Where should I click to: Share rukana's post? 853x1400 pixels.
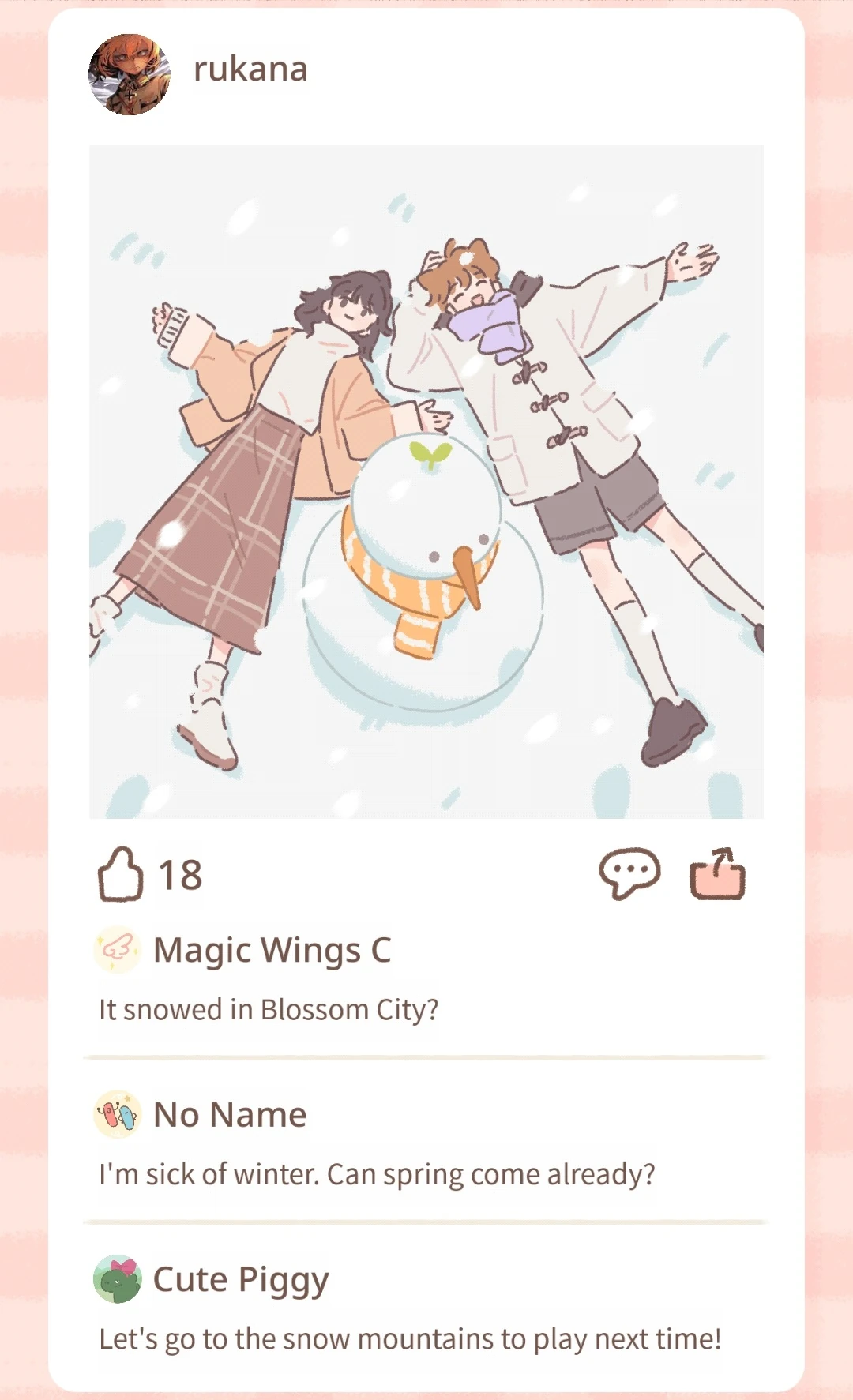point(717,874)
